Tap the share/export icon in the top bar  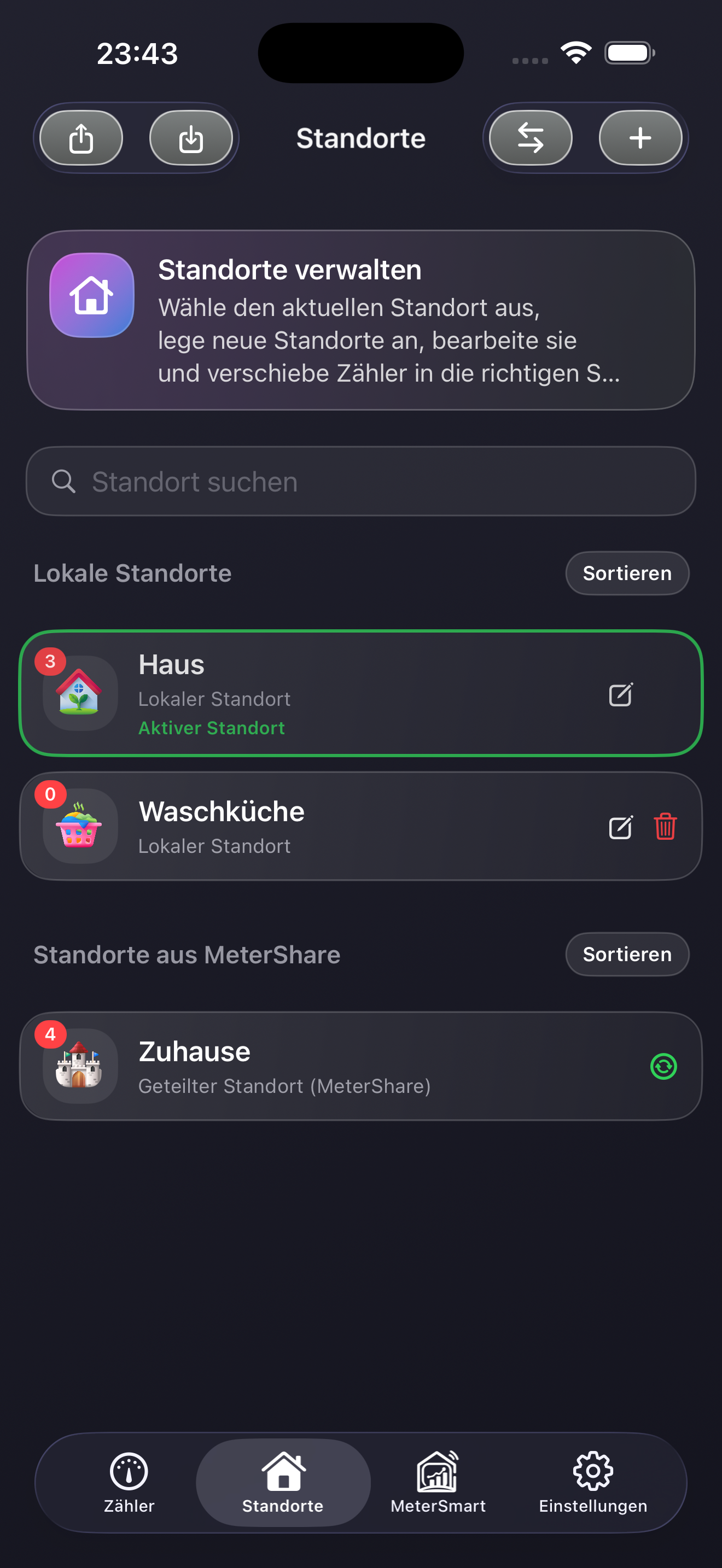click(81, 138)
